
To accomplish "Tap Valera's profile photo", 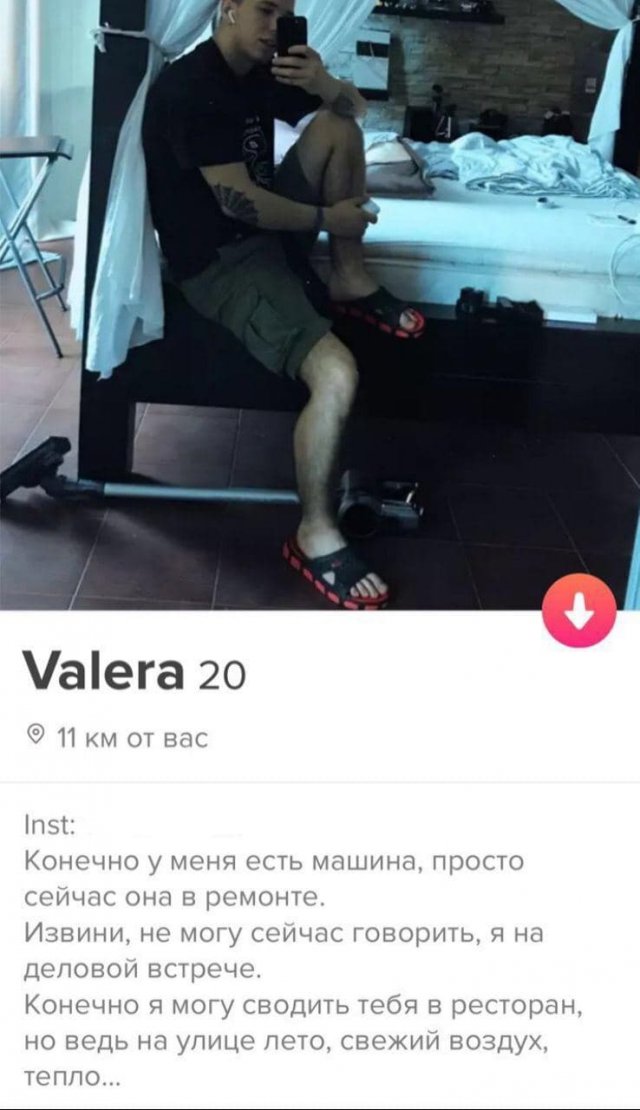I will coord(320,300).
